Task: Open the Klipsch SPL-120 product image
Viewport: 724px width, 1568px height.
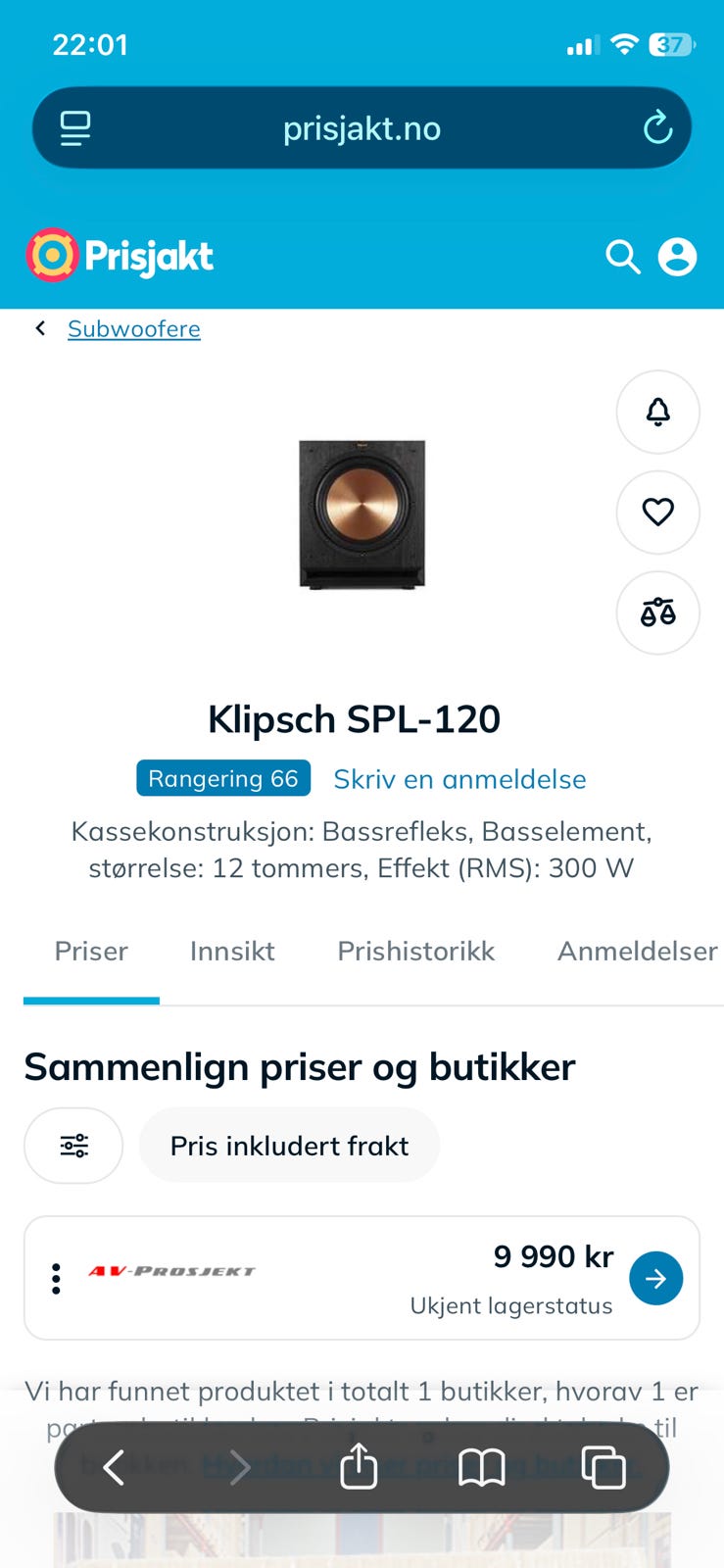Action: 362,514
